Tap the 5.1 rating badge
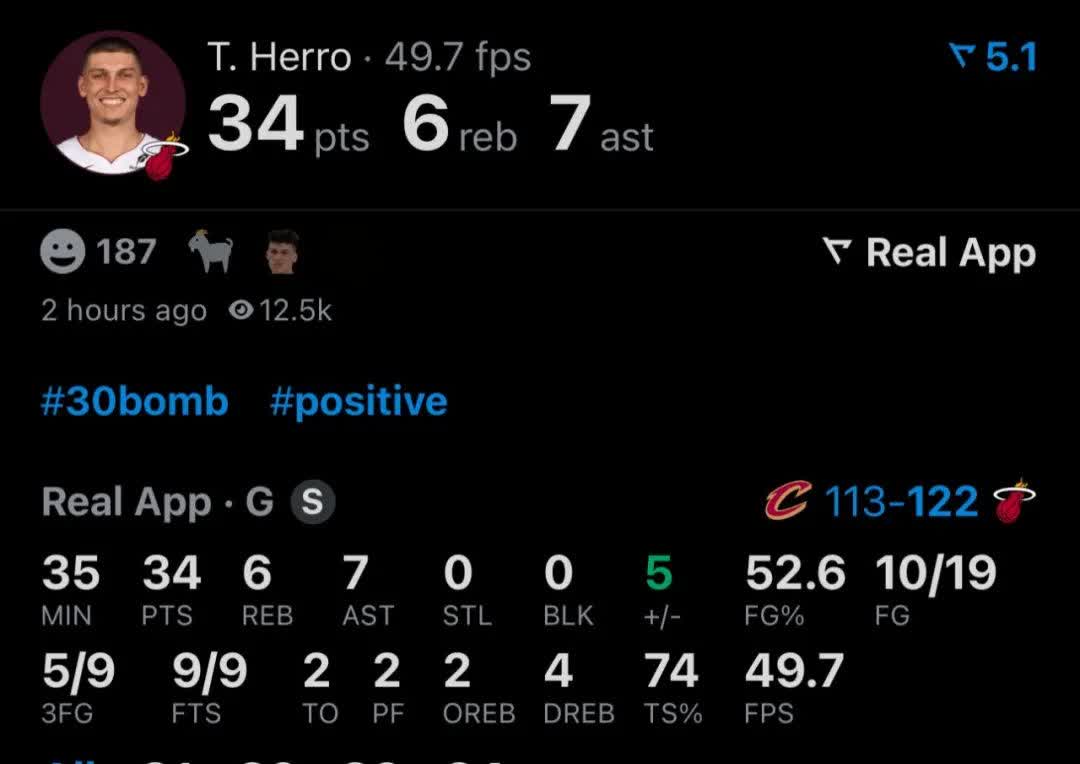 point(993,57)
